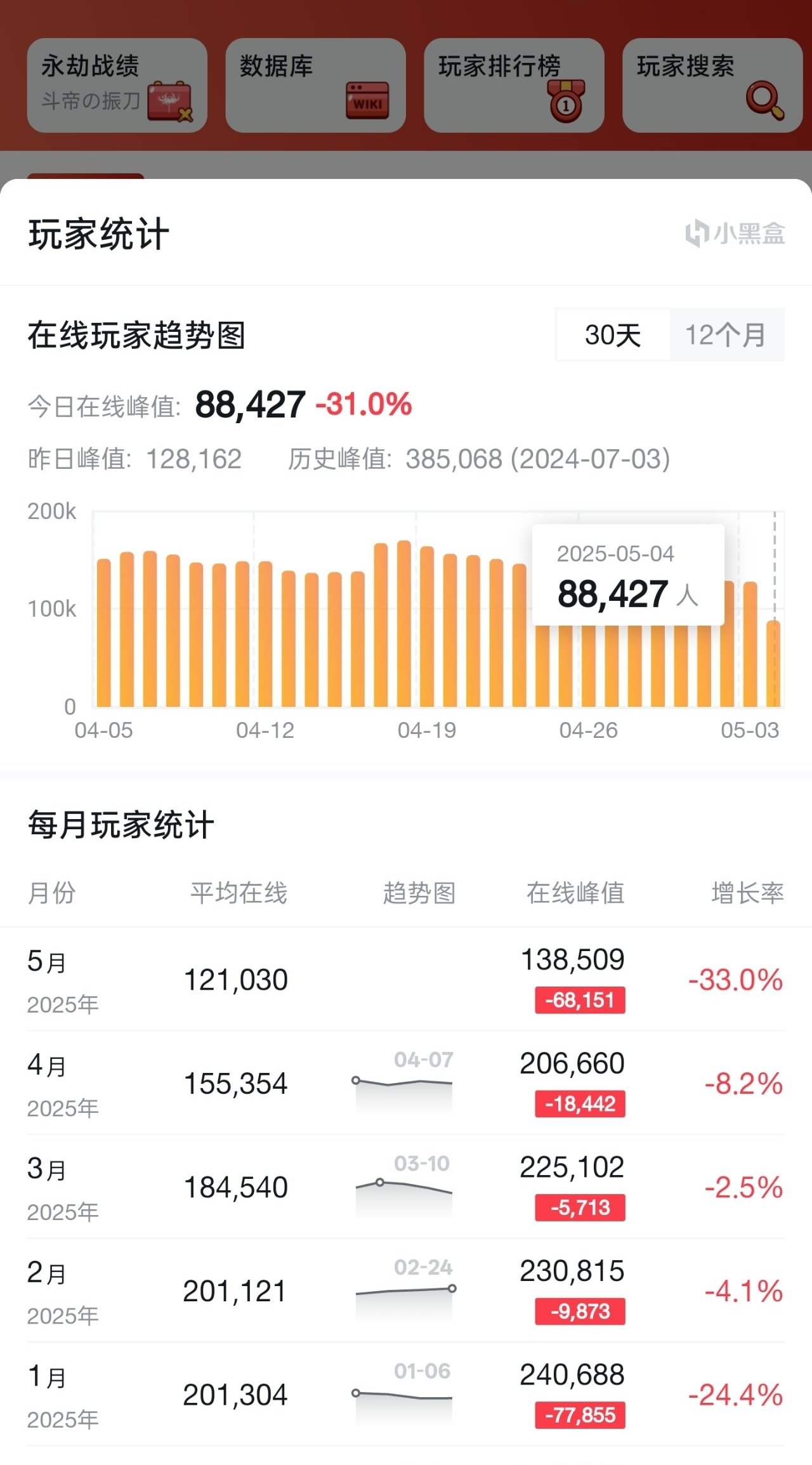Open the 数据库 wiki card
This screenshot has width=812, height=1465.
[315, 86]
